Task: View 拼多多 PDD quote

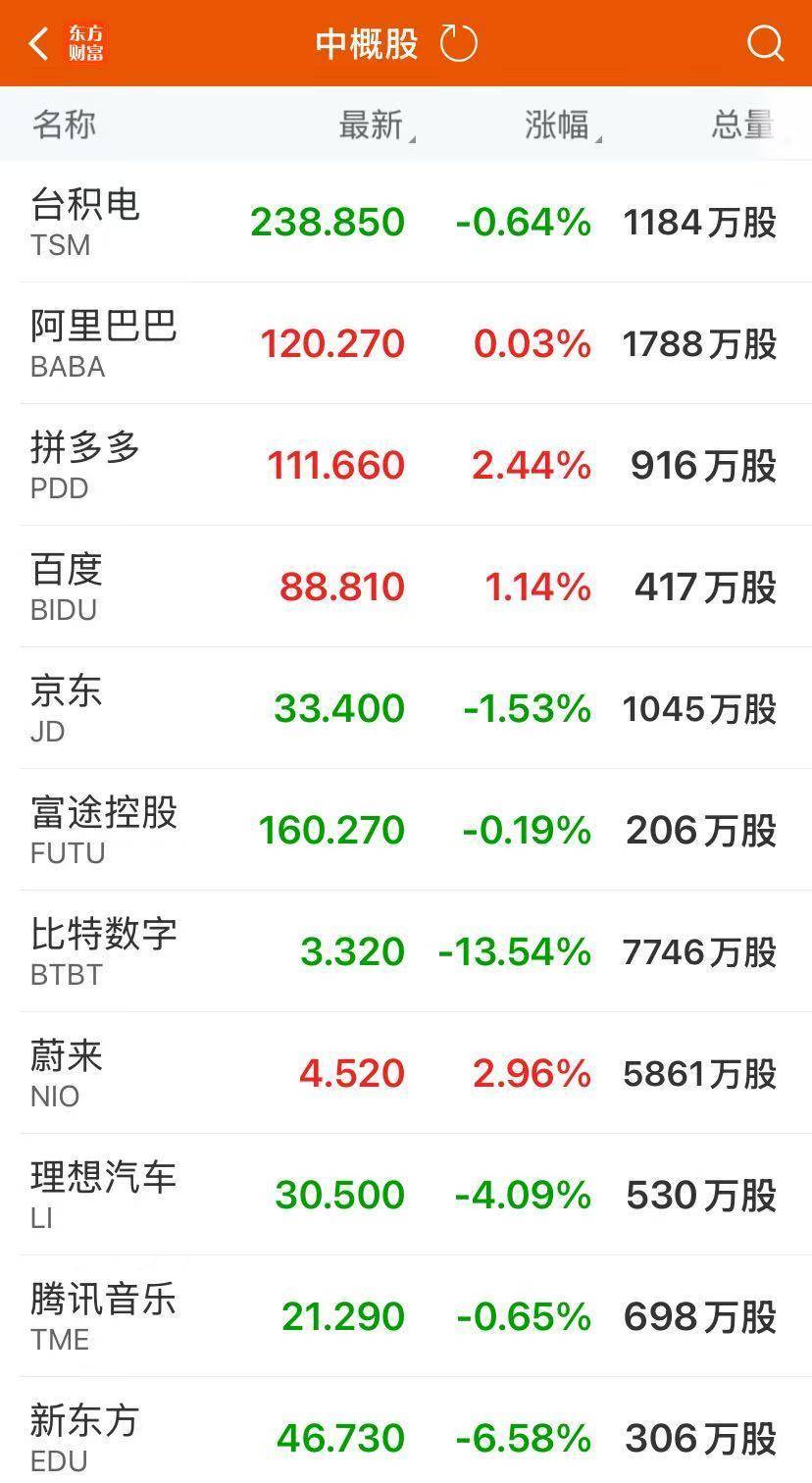Action: 406,465
